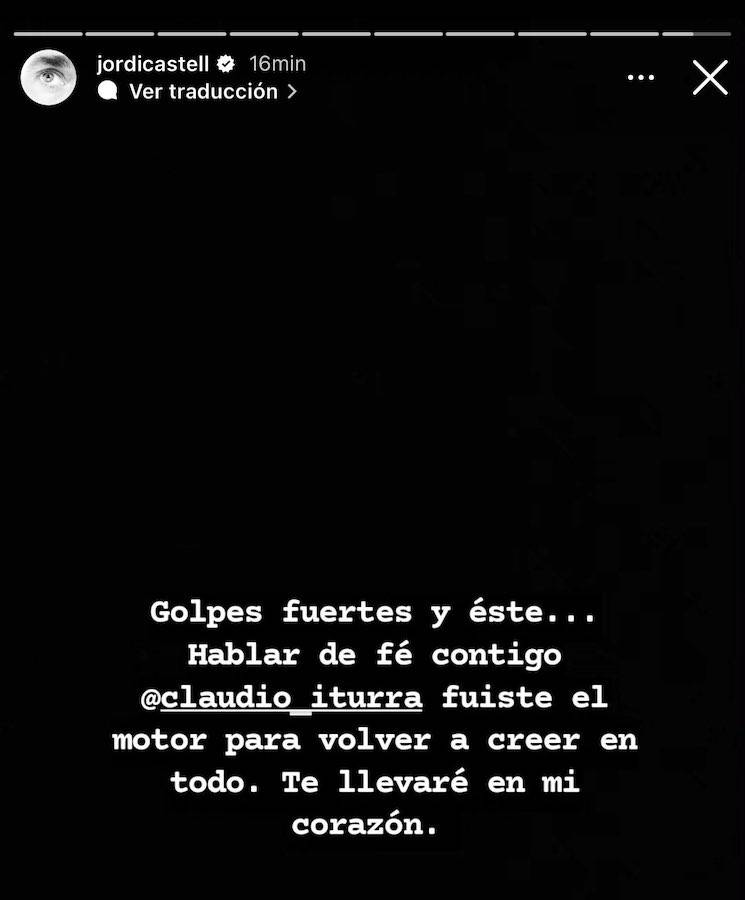The image size is (745, 900).
Task: Close the story viewer
Action: tap(710, 77)
